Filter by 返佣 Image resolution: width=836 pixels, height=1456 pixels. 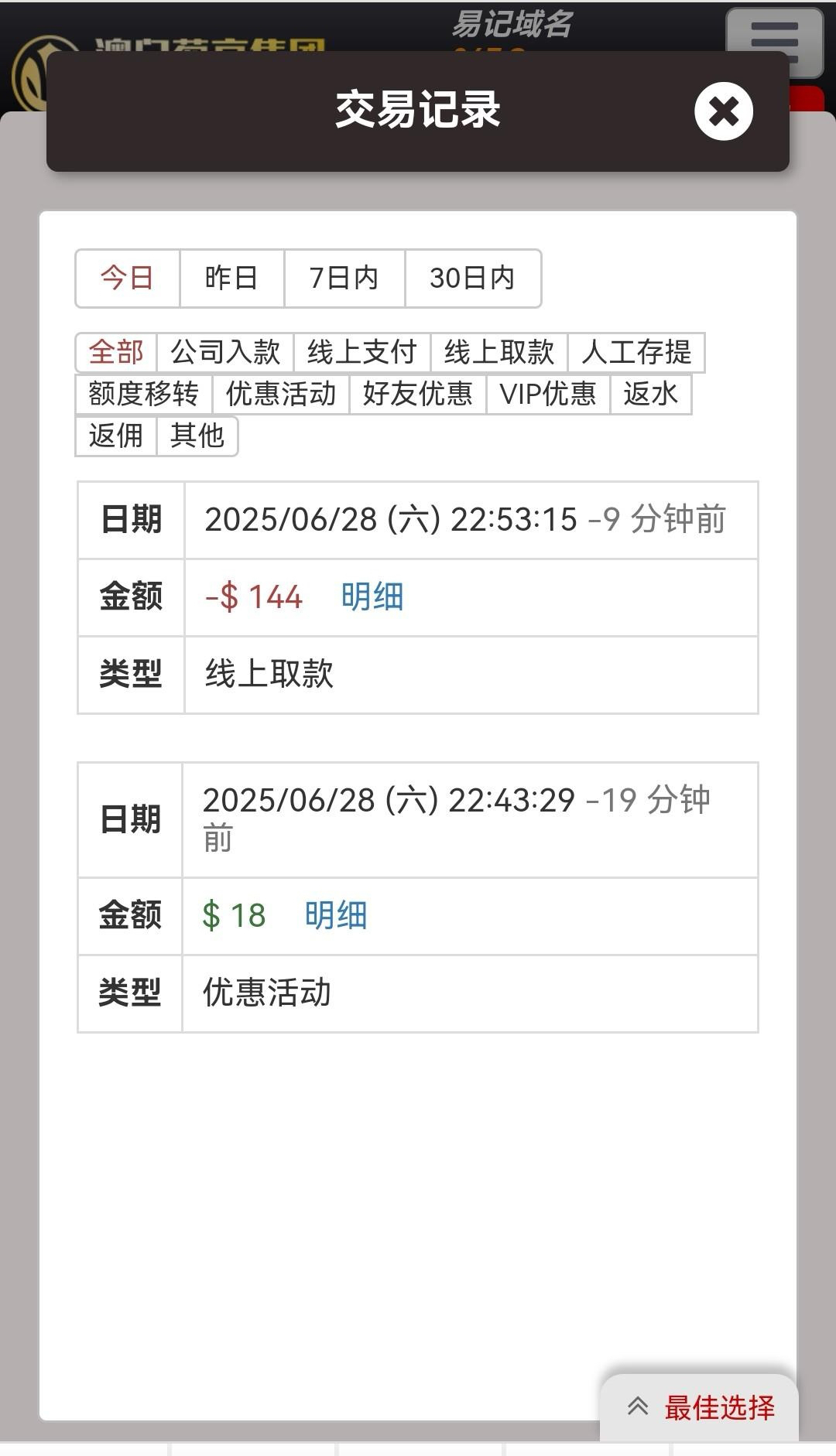click(116, 436)
